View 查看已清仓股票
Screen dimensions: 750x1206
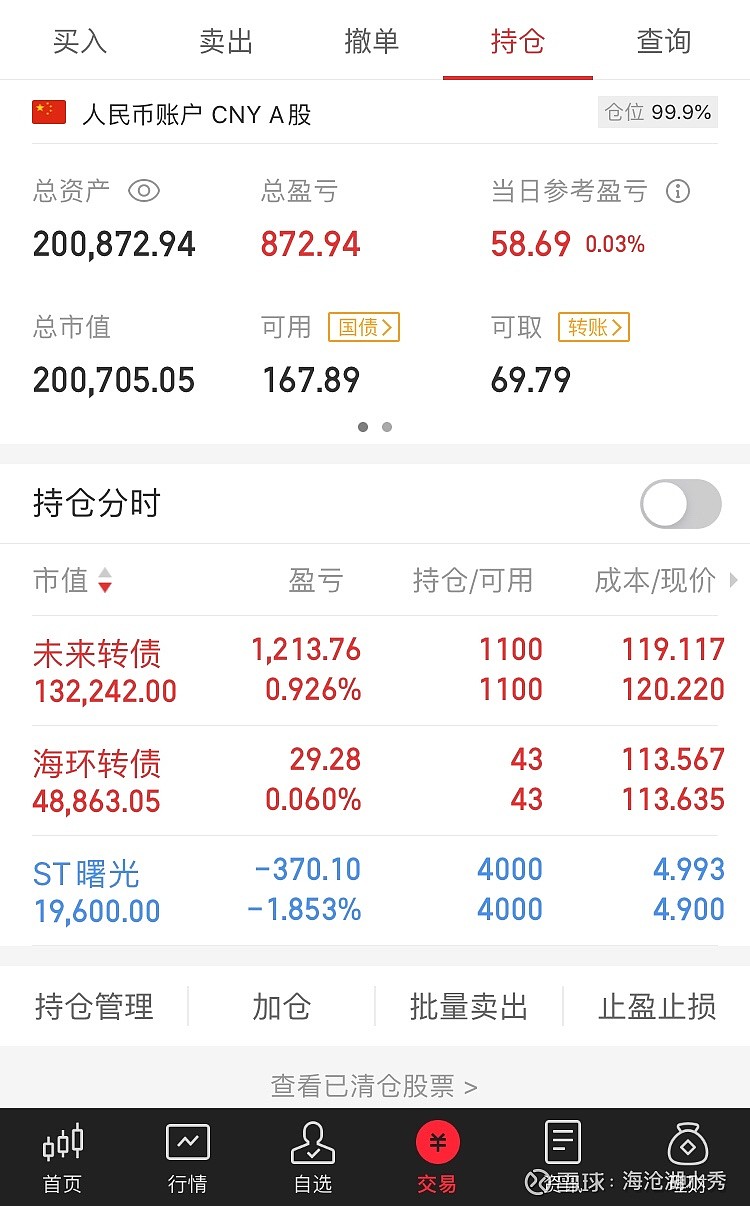pyautogui.click(x=374, y=1085)
